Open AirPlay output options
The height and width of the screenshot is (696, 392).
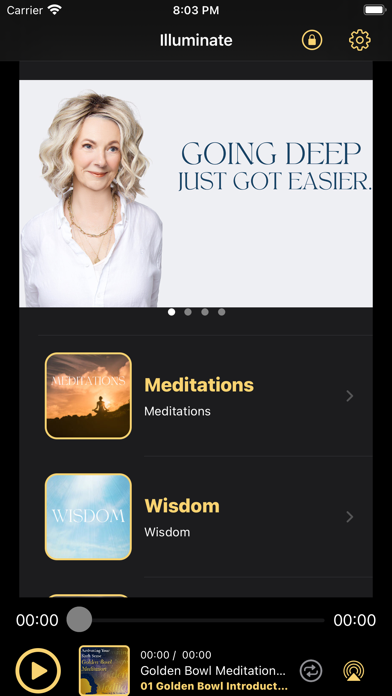click(x=354, y=670)
